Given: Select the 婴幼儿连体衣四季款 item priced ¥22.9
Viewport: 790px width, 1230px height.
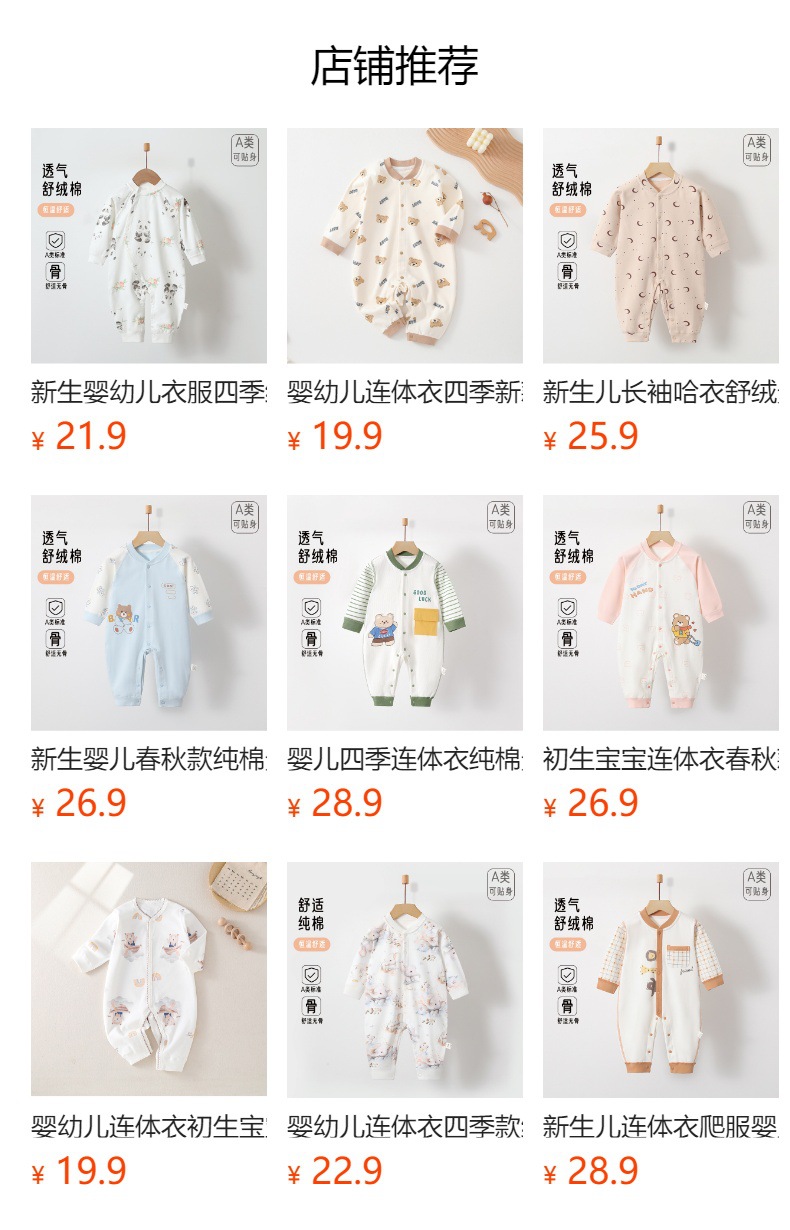Looking at the screenshot, I should click(x=404, y=980).
